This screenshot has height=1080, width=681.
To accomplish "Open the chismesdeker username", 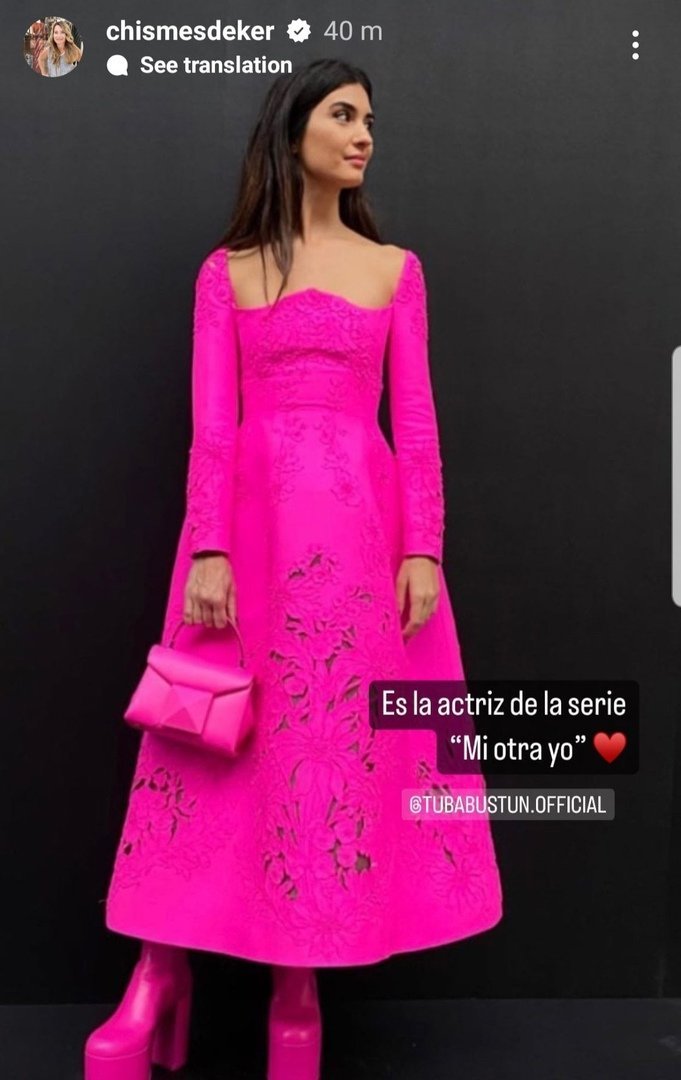I will point(190,31).
